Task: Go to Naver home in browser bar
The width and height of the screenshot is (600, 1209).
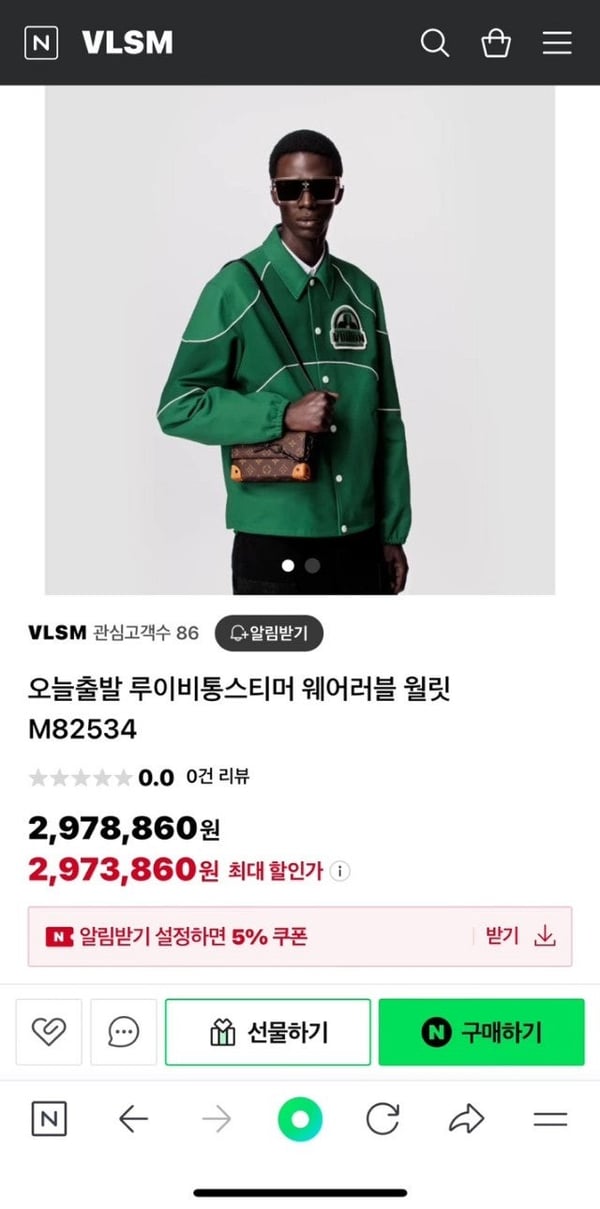Action: [x=49, y=1119]
